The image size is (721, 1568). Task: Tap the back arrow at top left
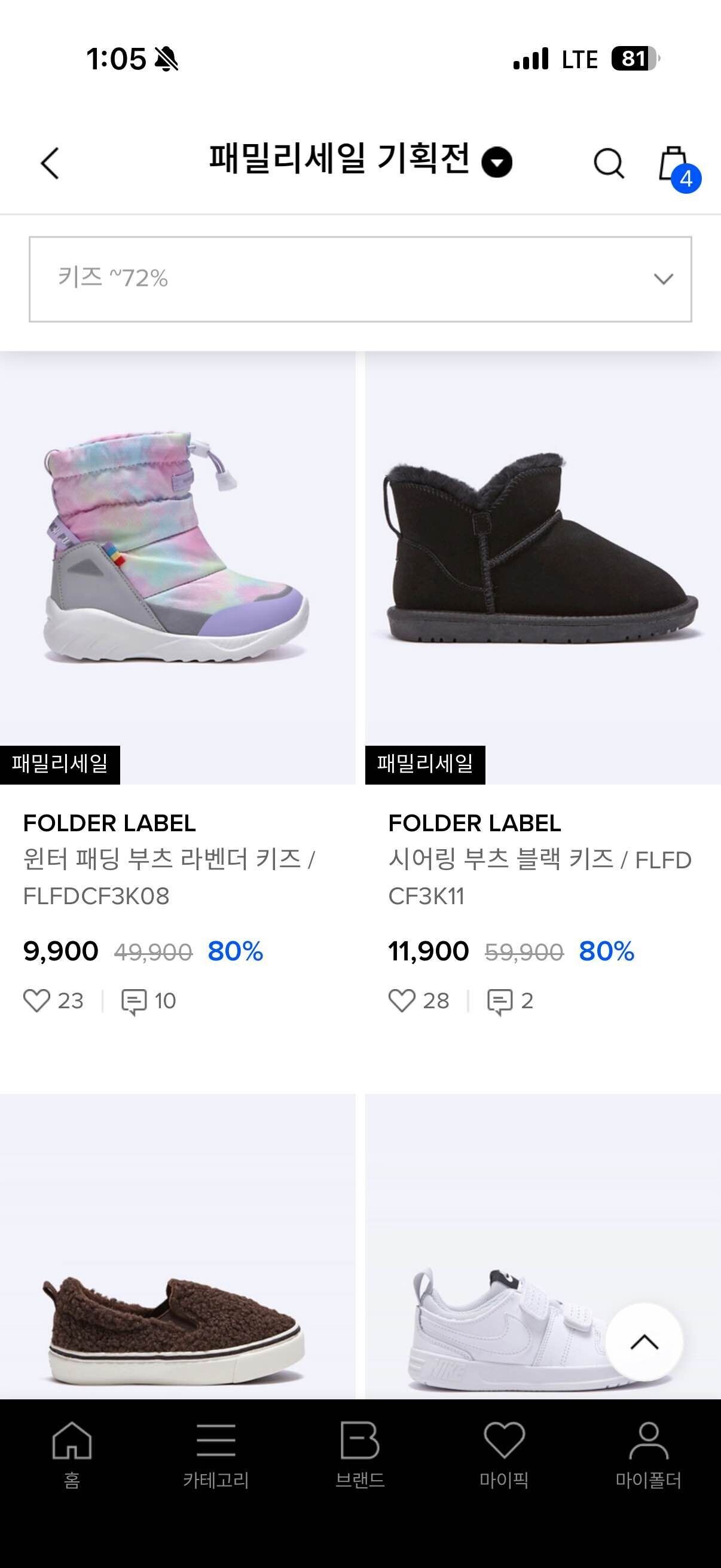tap(50, 162)
